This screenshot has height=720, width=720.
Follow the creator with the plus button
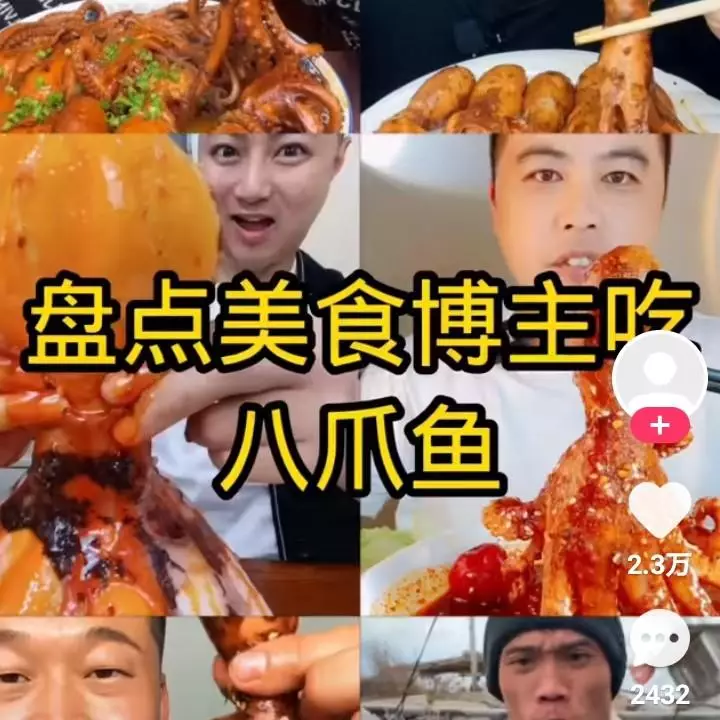pos(660,424)
